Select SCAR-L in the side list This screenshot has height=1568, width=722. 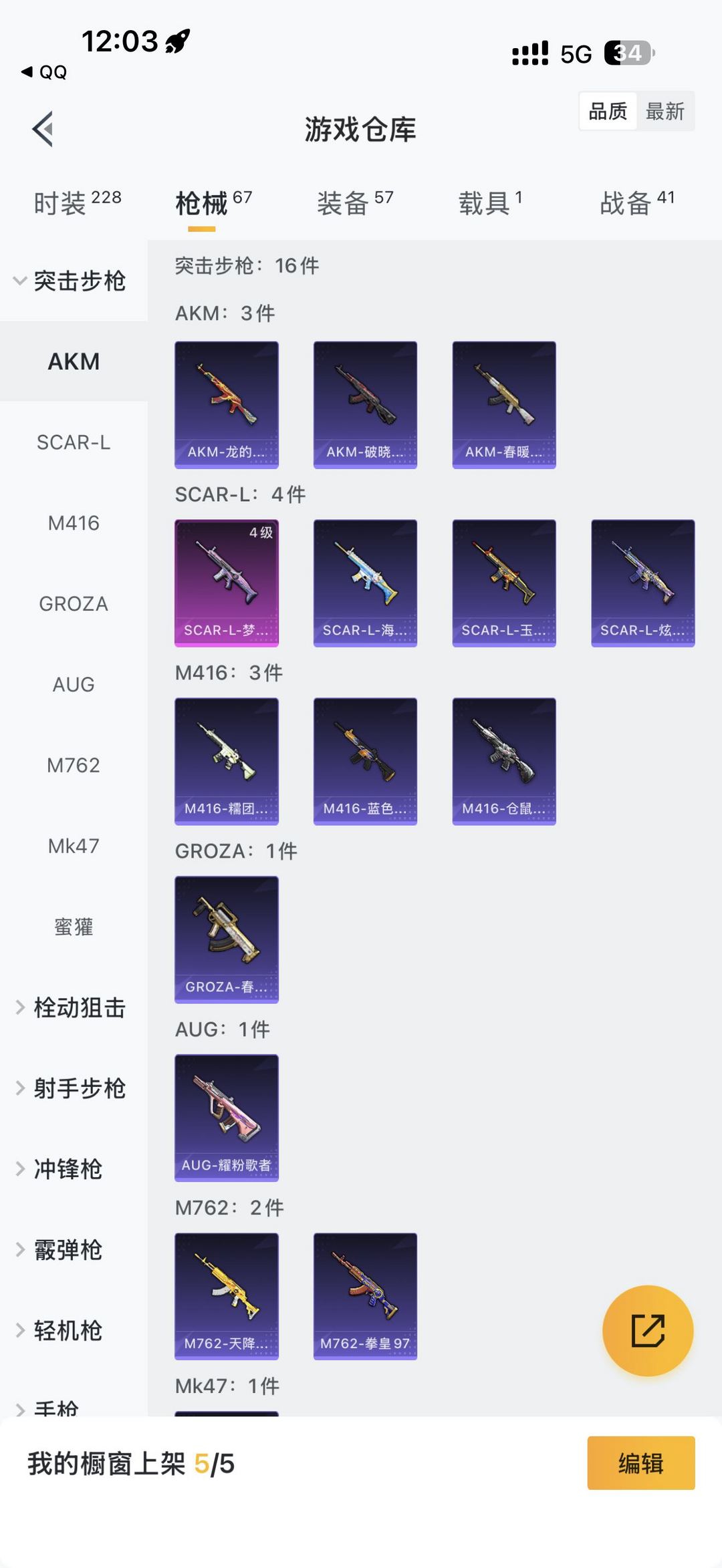click(74, 442)
